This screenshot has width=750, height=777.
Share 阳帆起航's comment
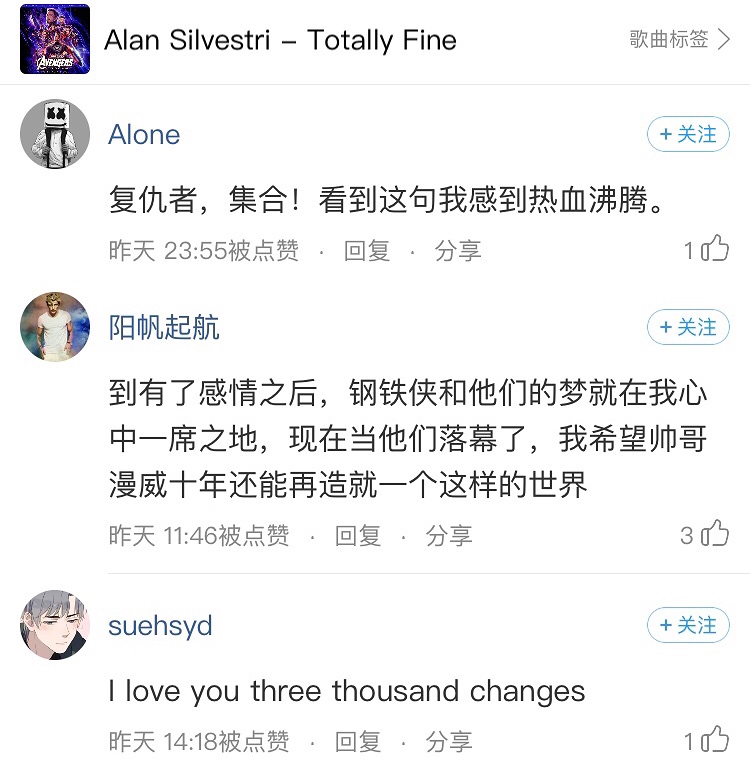(449, 536)
